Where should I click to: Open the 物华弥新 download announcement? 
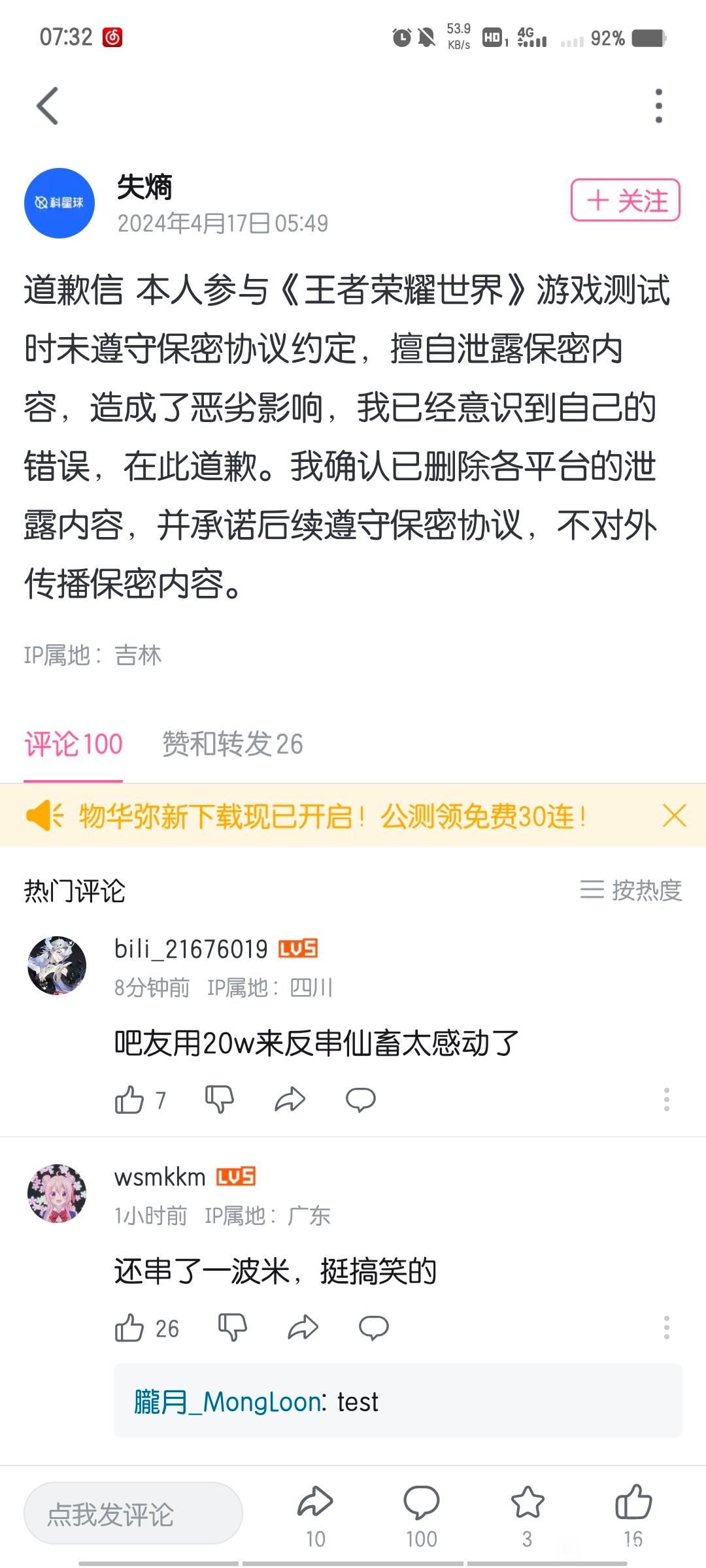pos(332,816)
